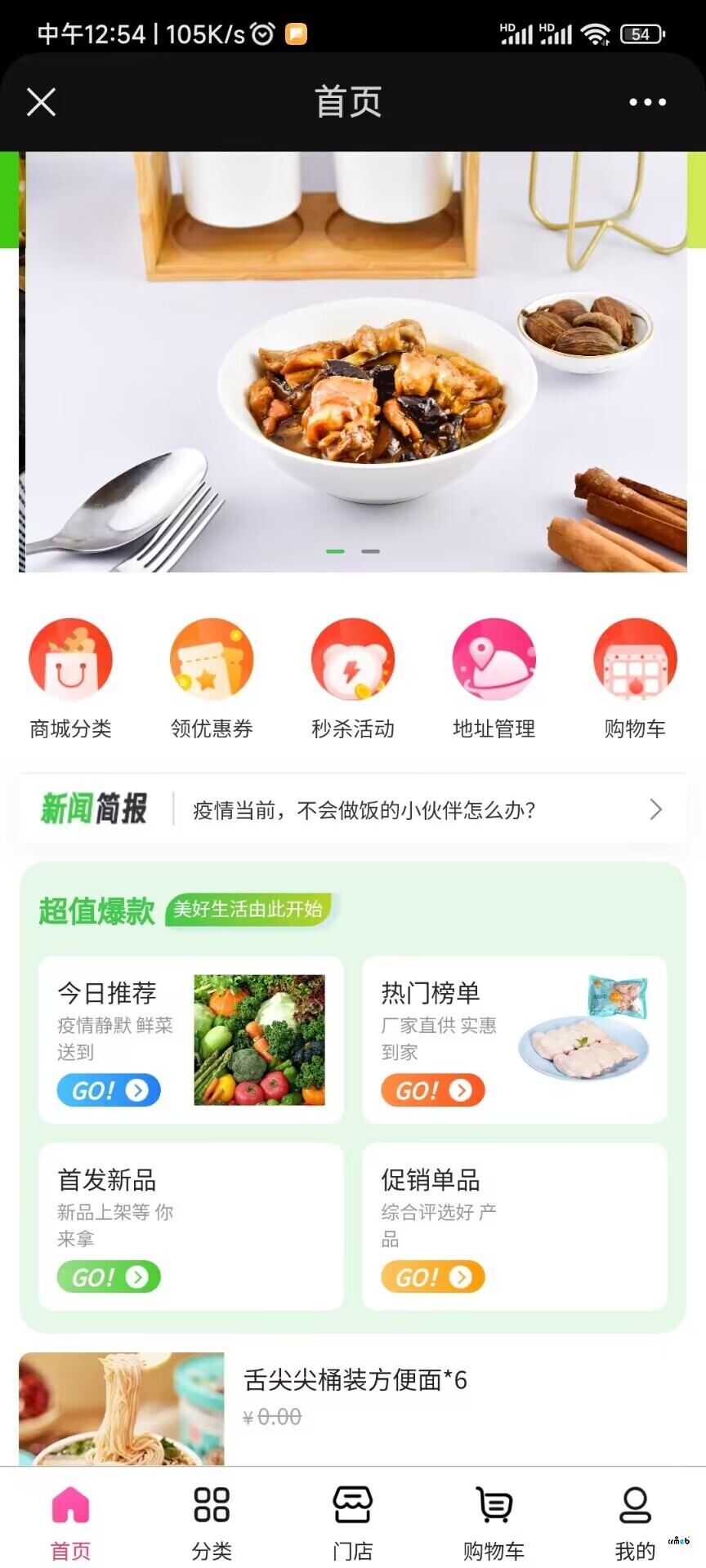Image resolution: width=706 pixels, height=1568 pixels.
Task: Read the 新闻简报 news headline
Action: point(364,810)
